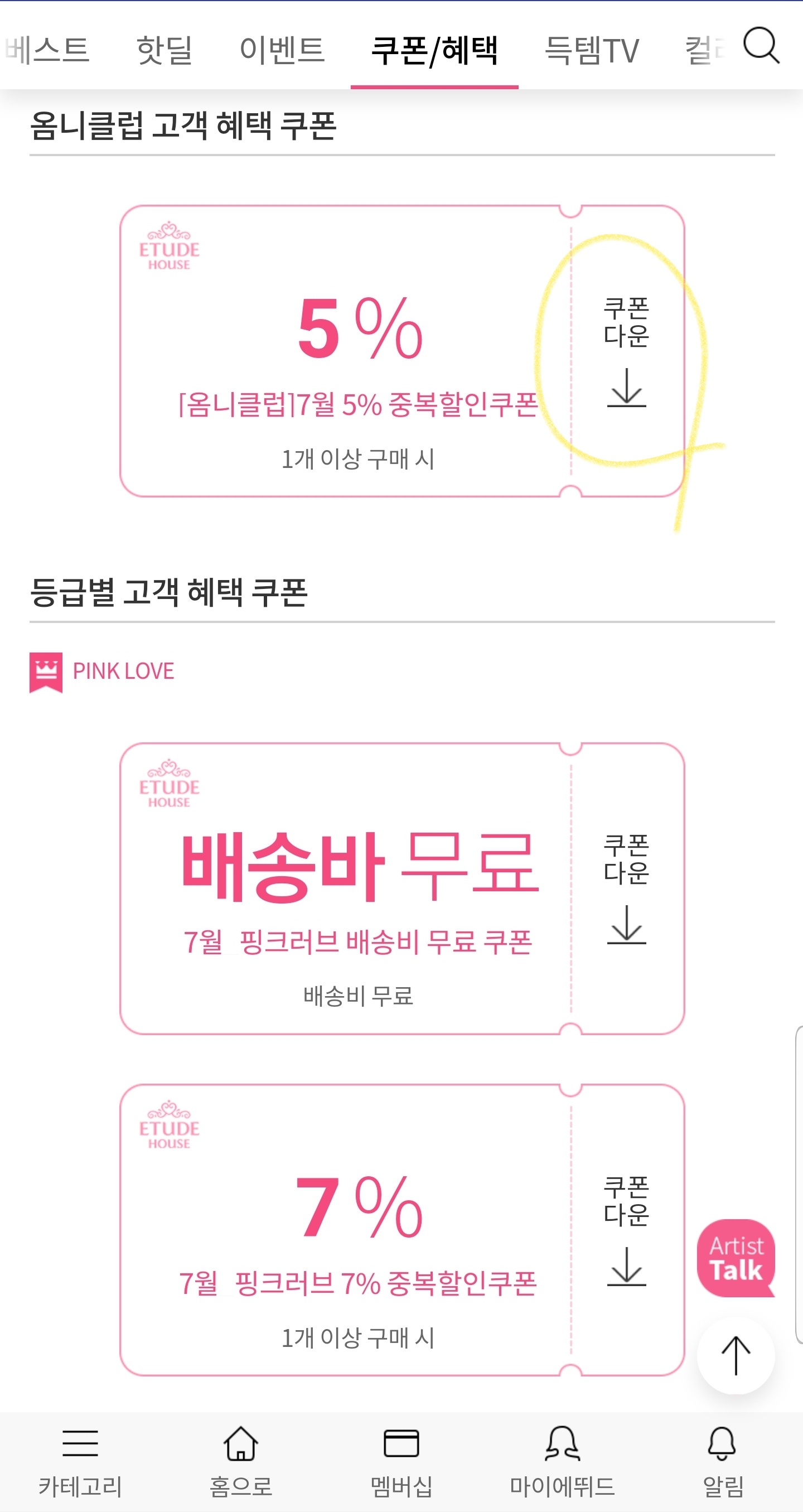Open the search magnifier icon
Image resolution: width=803 pixels, height=1512 pixels.
761,45
